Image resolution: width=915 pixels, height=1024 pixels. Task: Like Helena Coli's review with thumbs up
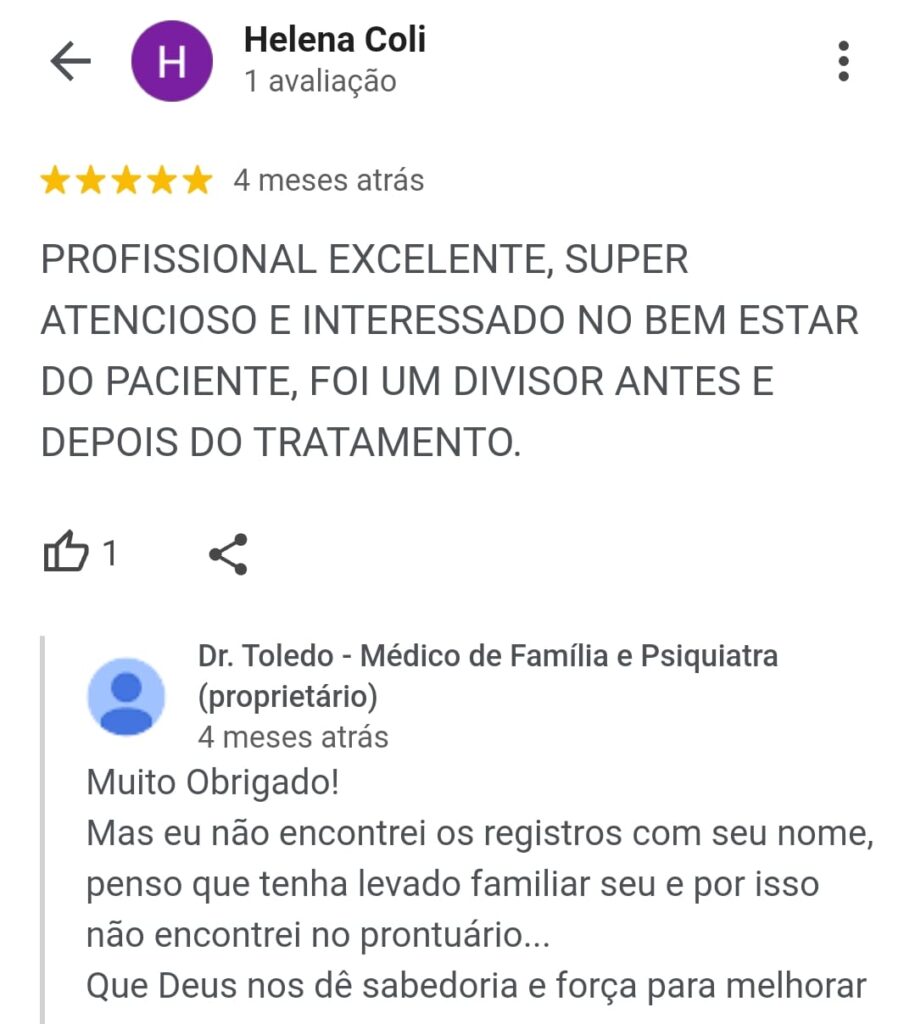[x=66, y=553]
